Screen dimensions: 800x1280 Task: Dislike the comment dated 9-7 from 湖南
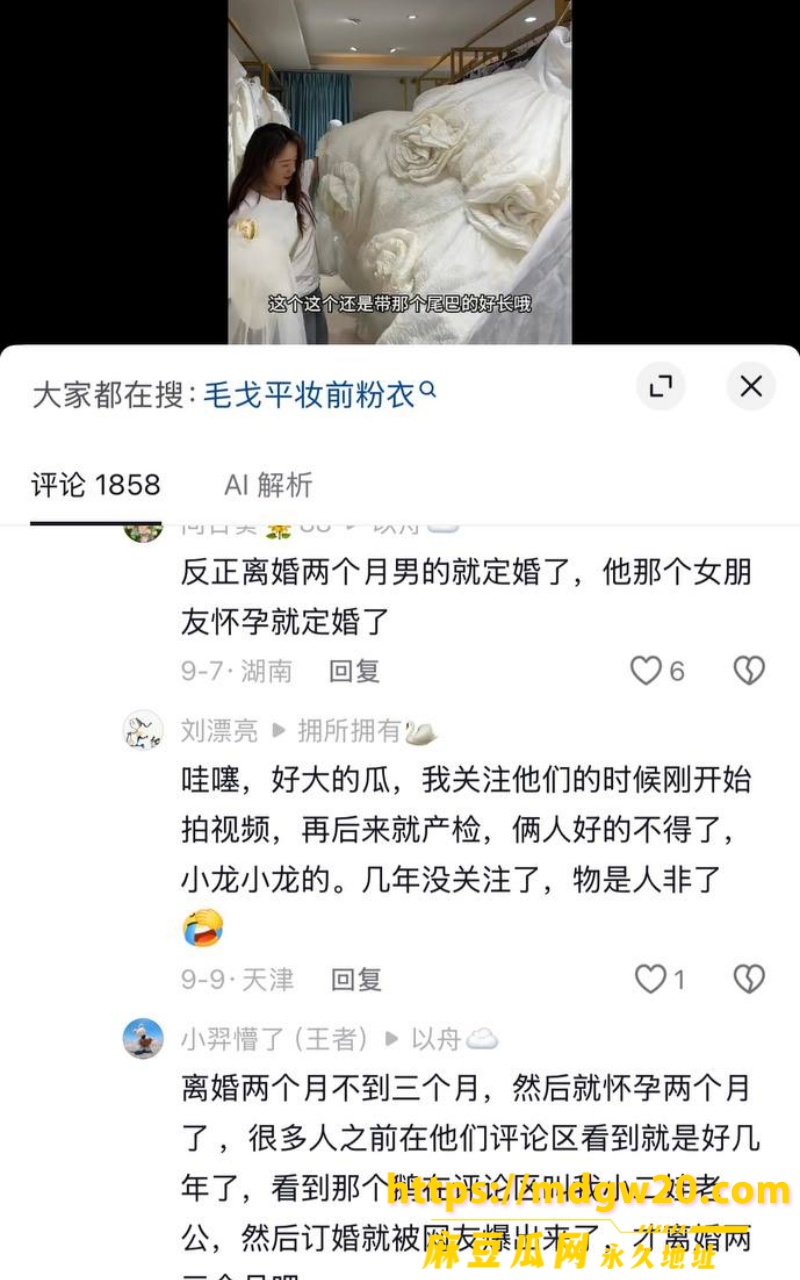tap(749, 671)
